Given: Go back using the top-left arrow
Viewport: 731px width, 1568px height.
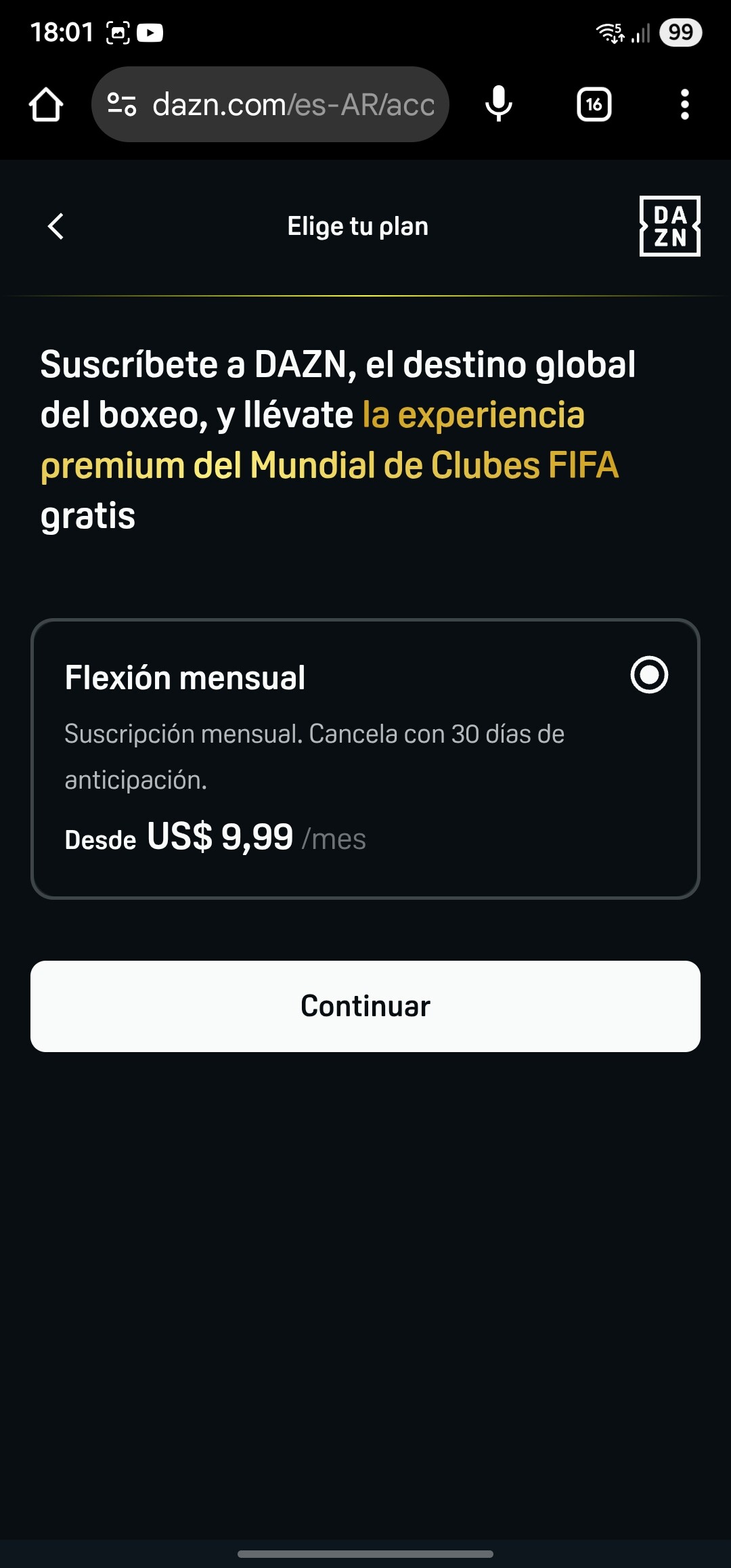Looking at the screenshot, I should coord(56,226).
